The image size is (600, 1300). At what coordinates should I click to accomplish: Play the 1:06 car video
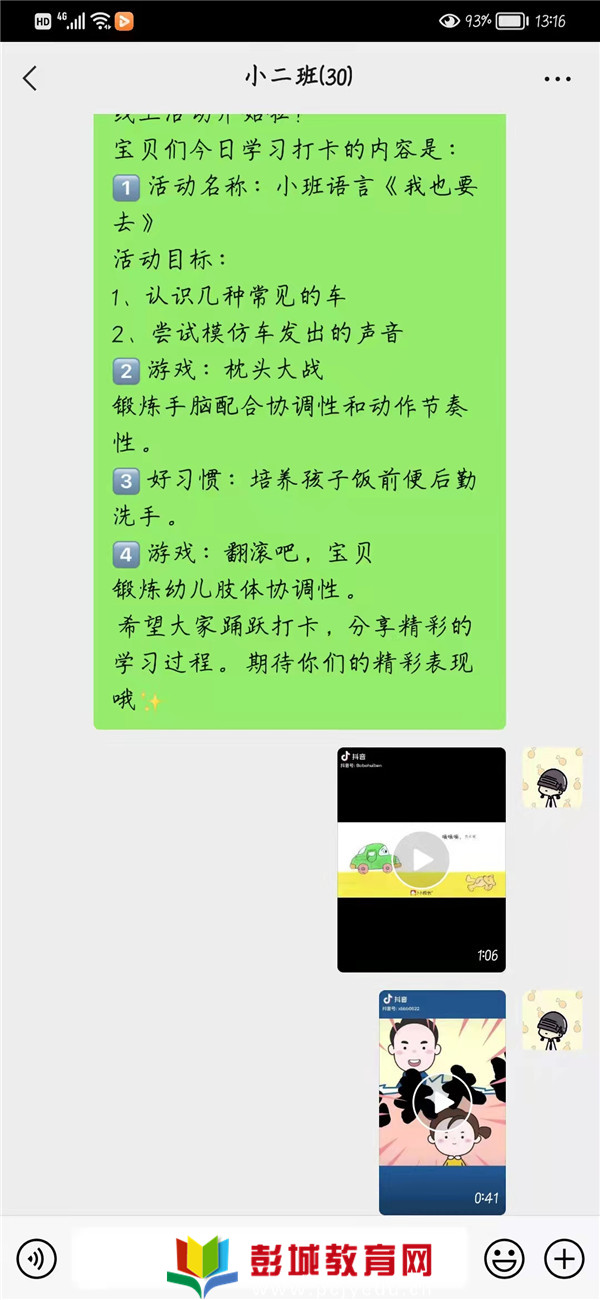(421, 859)
